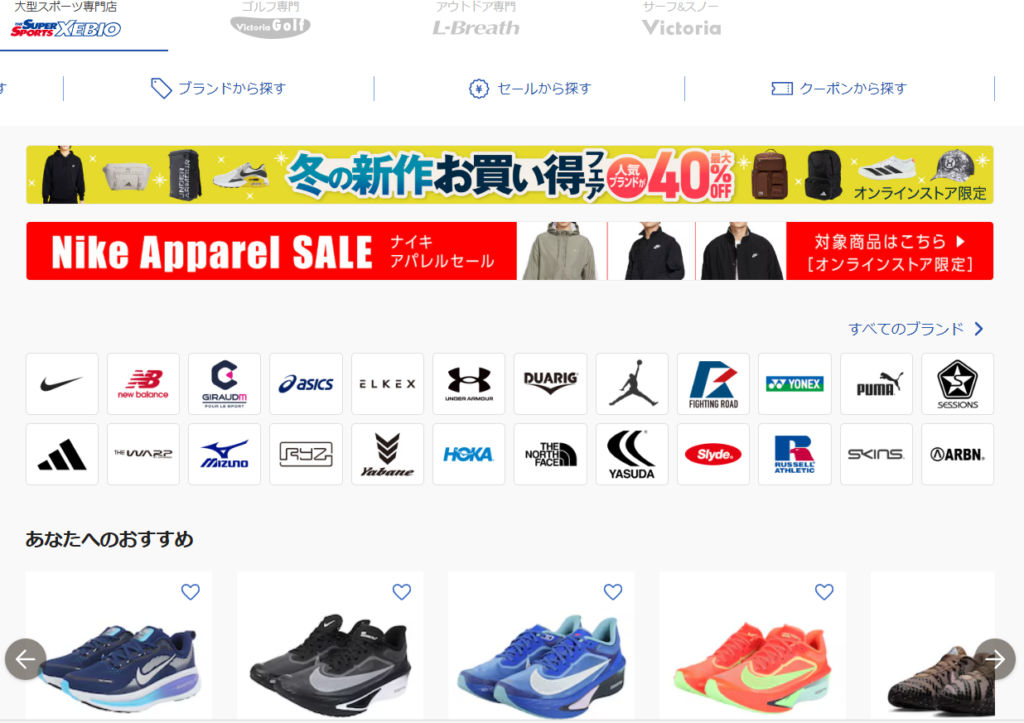Switch to the L-Breath outdoor store tab

click(x=476, y=21)
